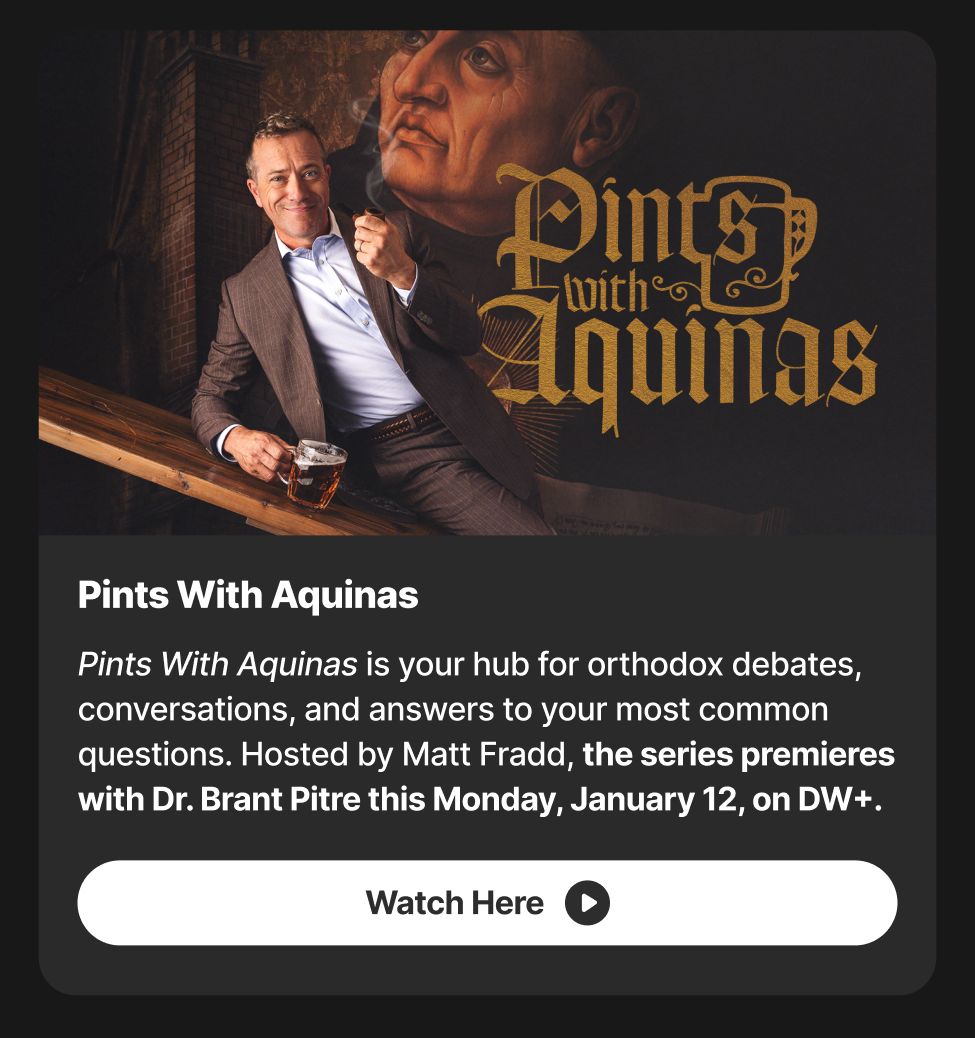The height and width of the screenshot is (1038, 975).
Task: Open the Pints With Aquinas banner image
Action: click(x=487, y=283)
